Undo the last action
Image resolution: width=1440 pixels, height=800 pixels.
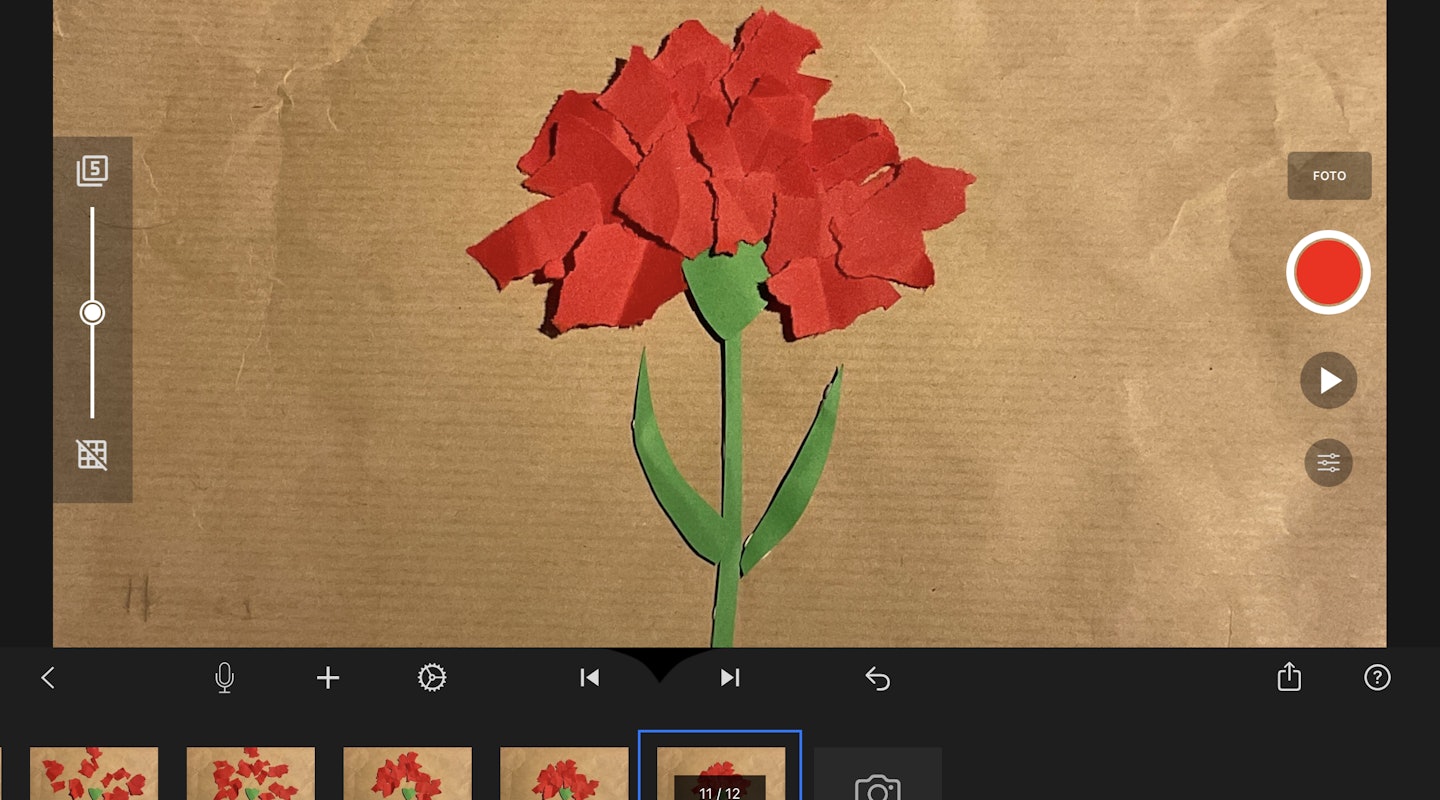877,679
